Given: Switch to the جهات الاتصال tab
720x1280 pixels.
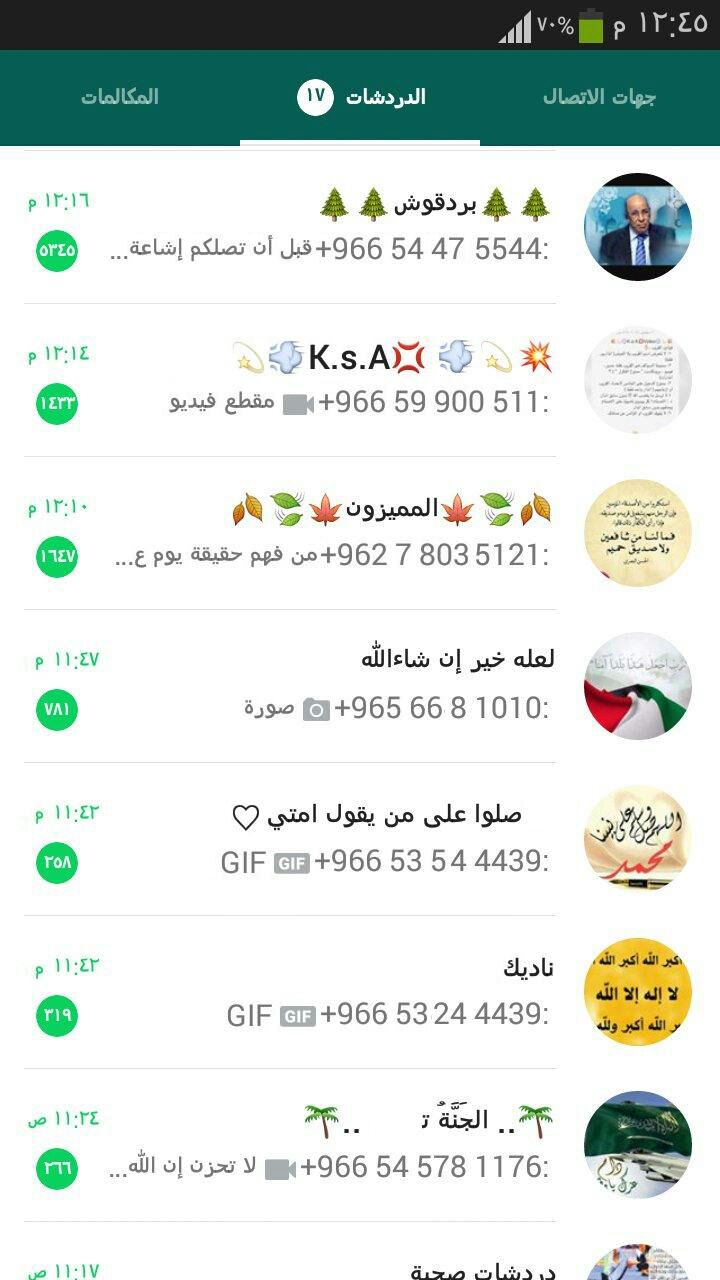Looking at the screenshot, I should click(x=599, y=97).
